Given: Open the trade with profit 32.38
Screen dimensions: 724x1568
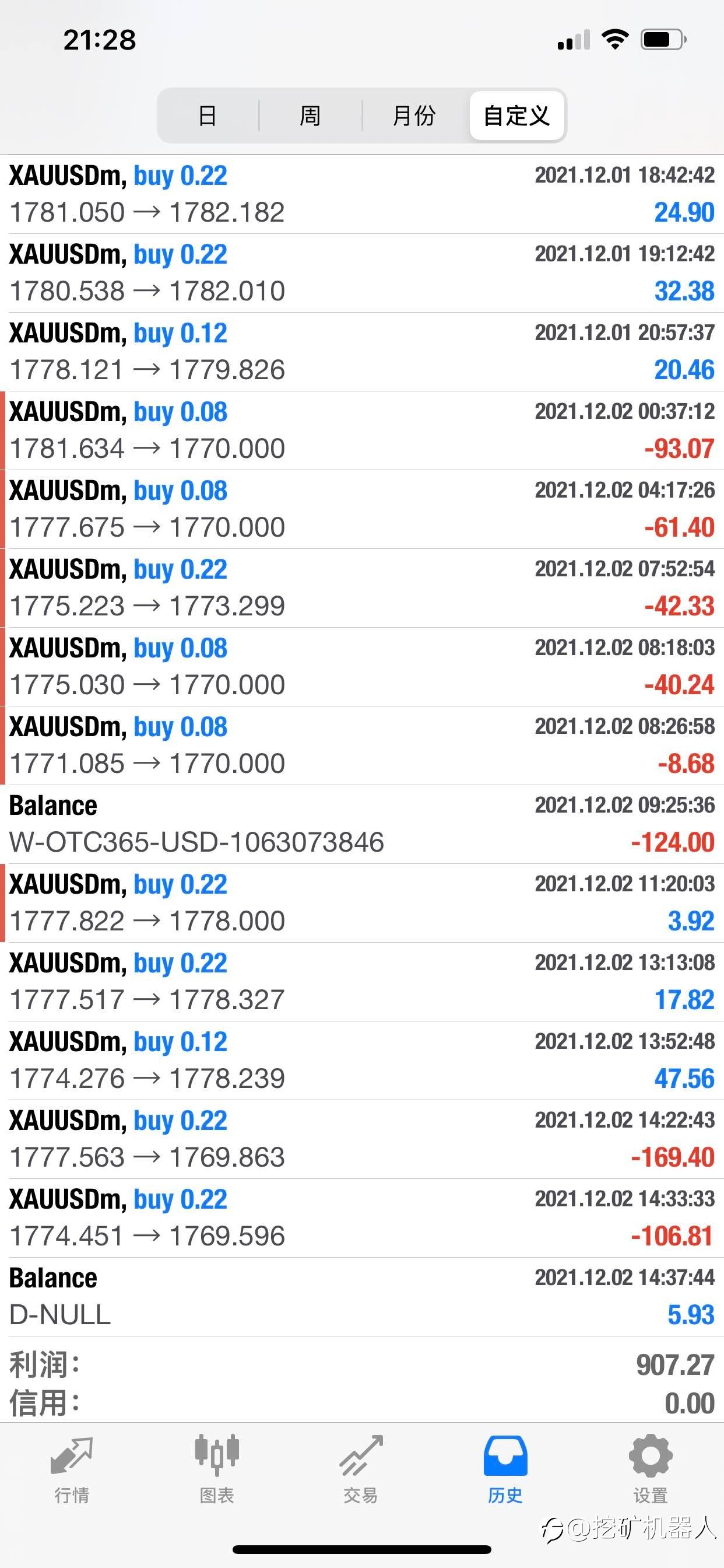Looking at the screenshot, I should (x=362, y=272).
